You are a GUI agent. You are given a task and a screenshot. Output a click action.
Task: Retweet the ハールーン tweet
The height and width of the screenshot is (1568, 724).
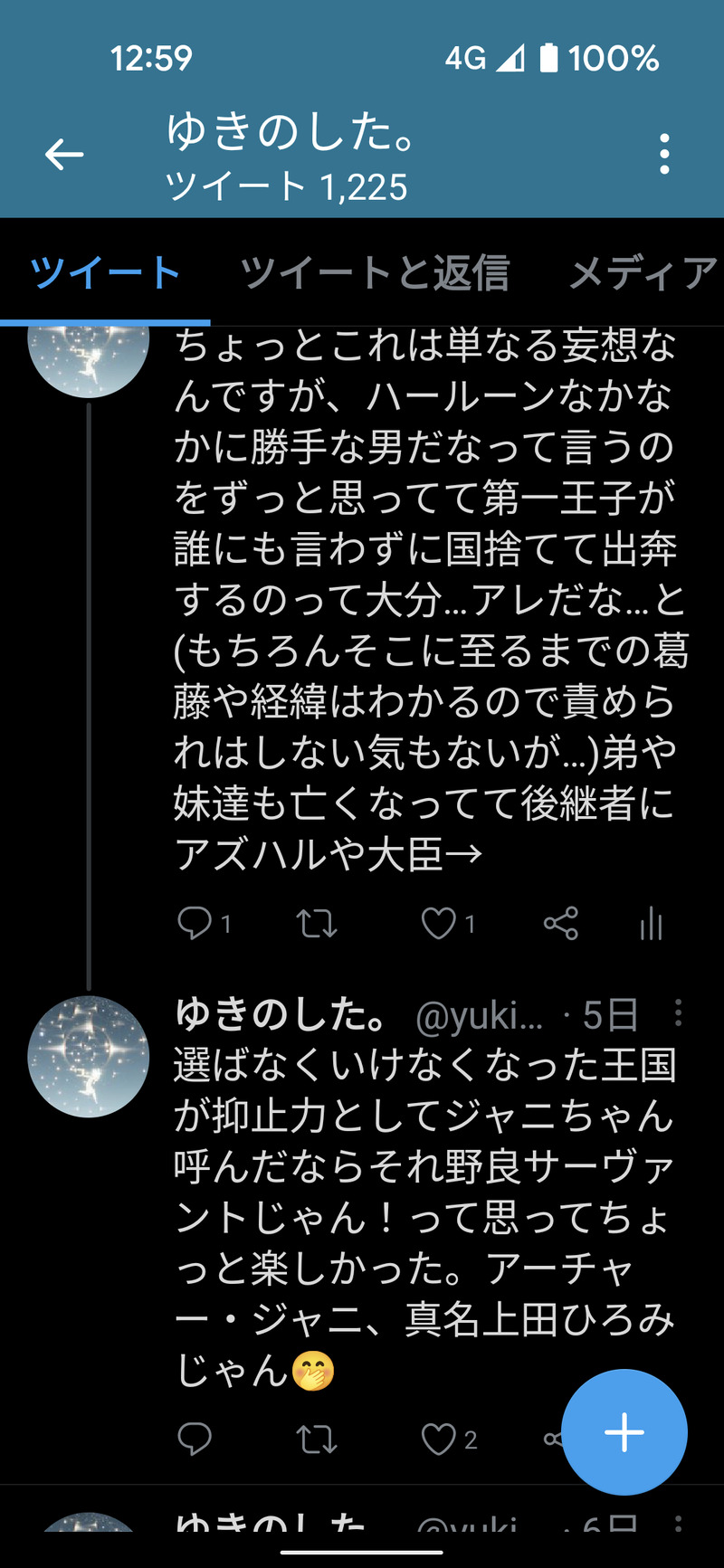click(x=317, y=923)
